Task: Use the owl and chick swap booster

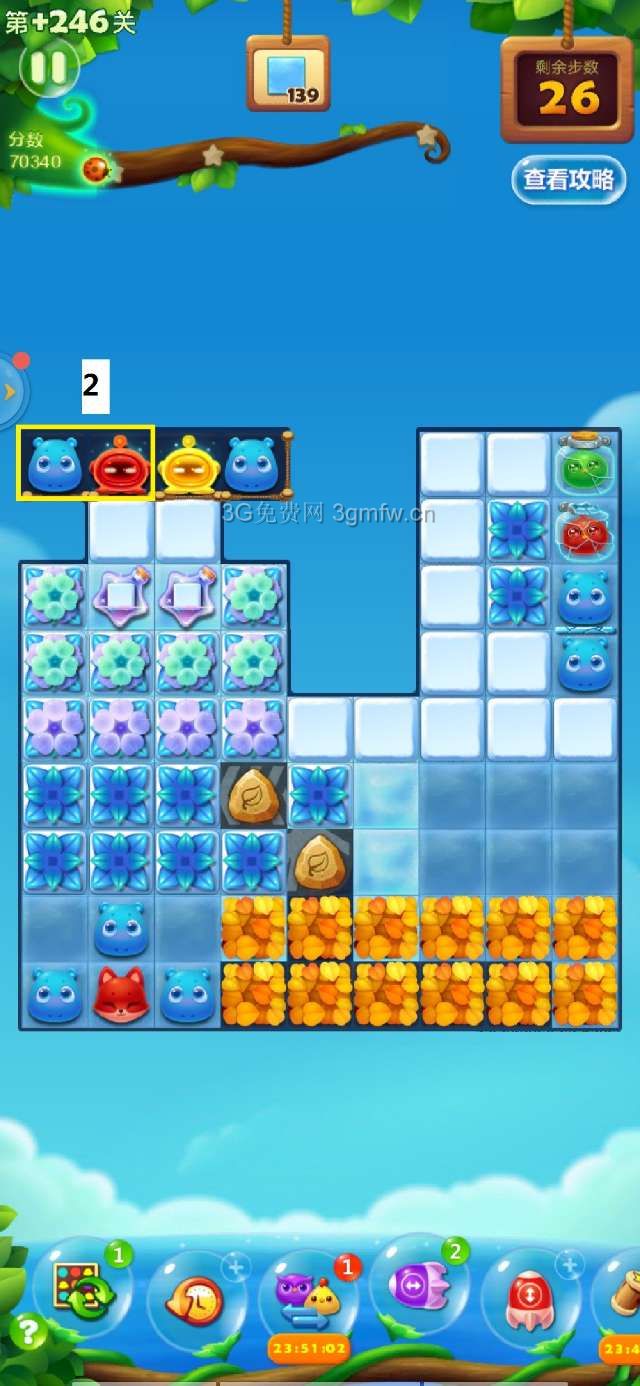Action: pos(307,1295)
